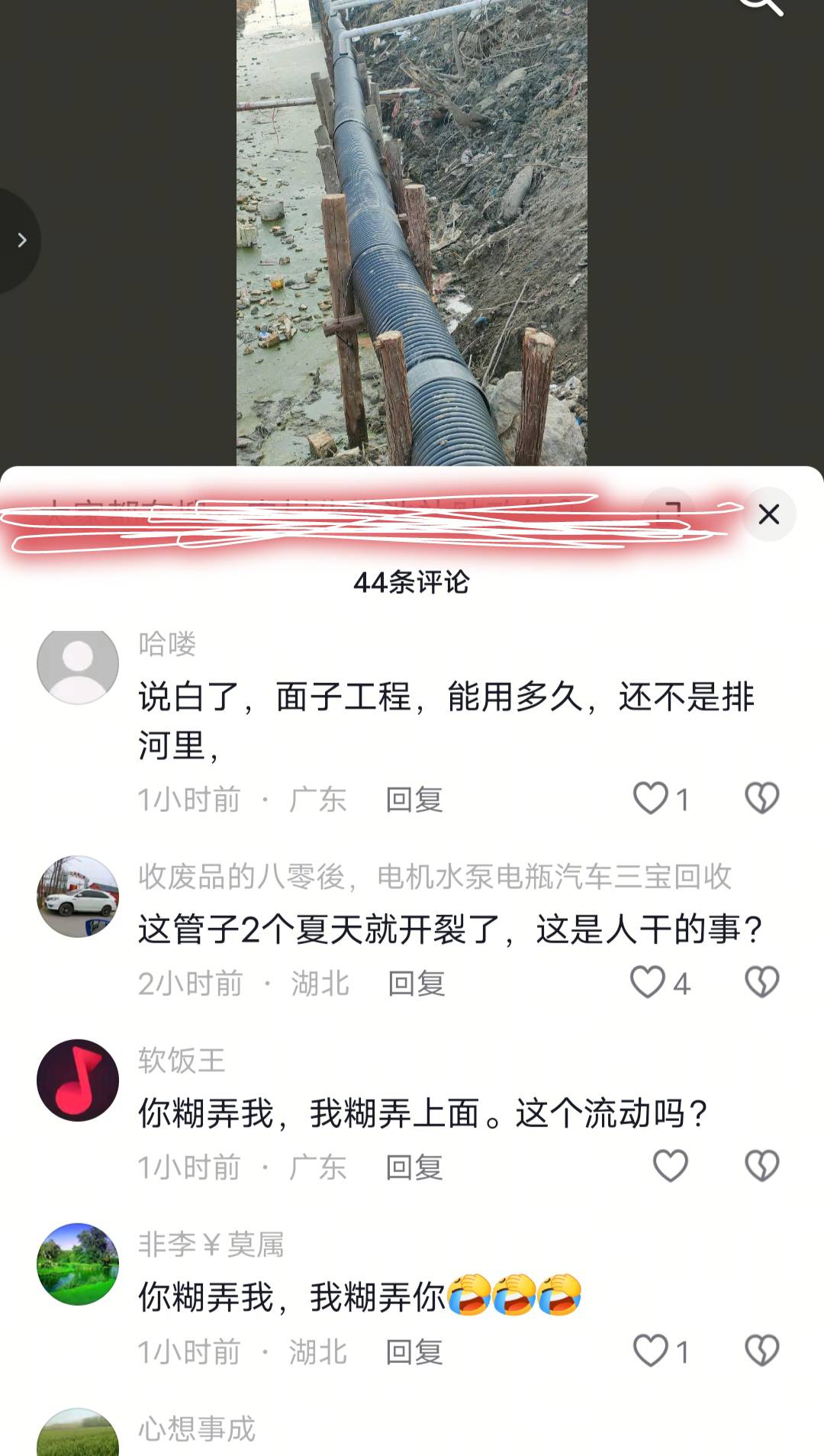Dislike 收废品的八零後's comment
Viewport: 824px width, 1456px height.
[x=761, y=983]
